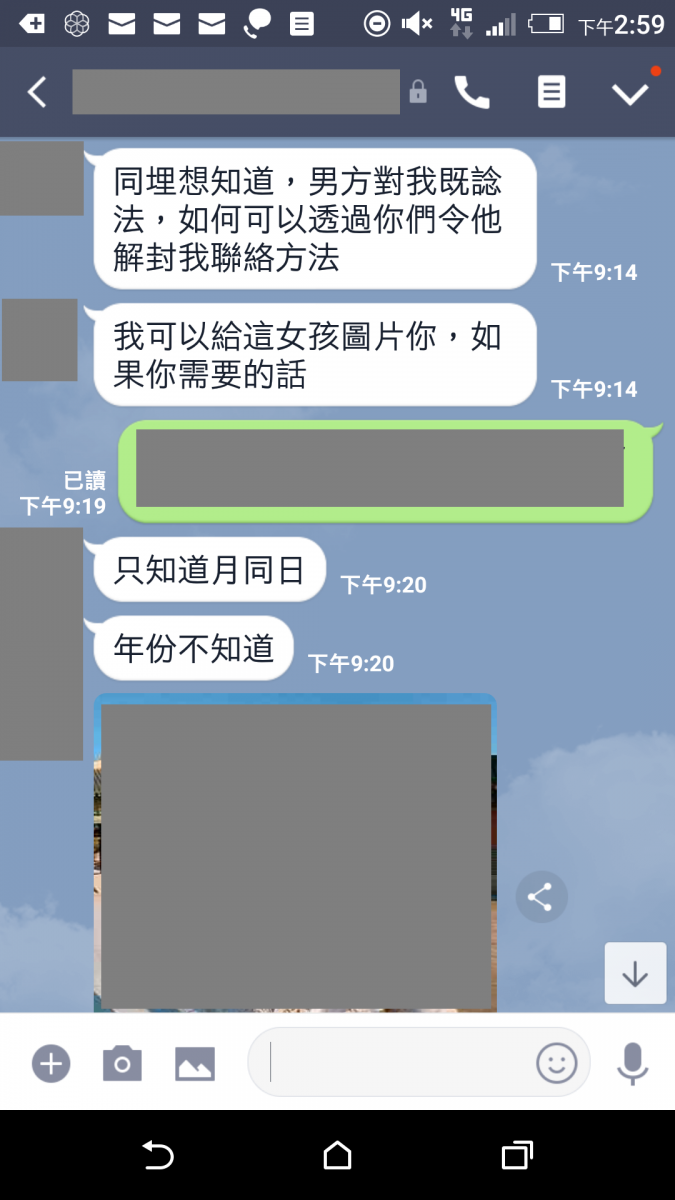Screen dimensions: 675x1200
Task: Open the received photo in the chat
Action: click(x=295, y=855)
